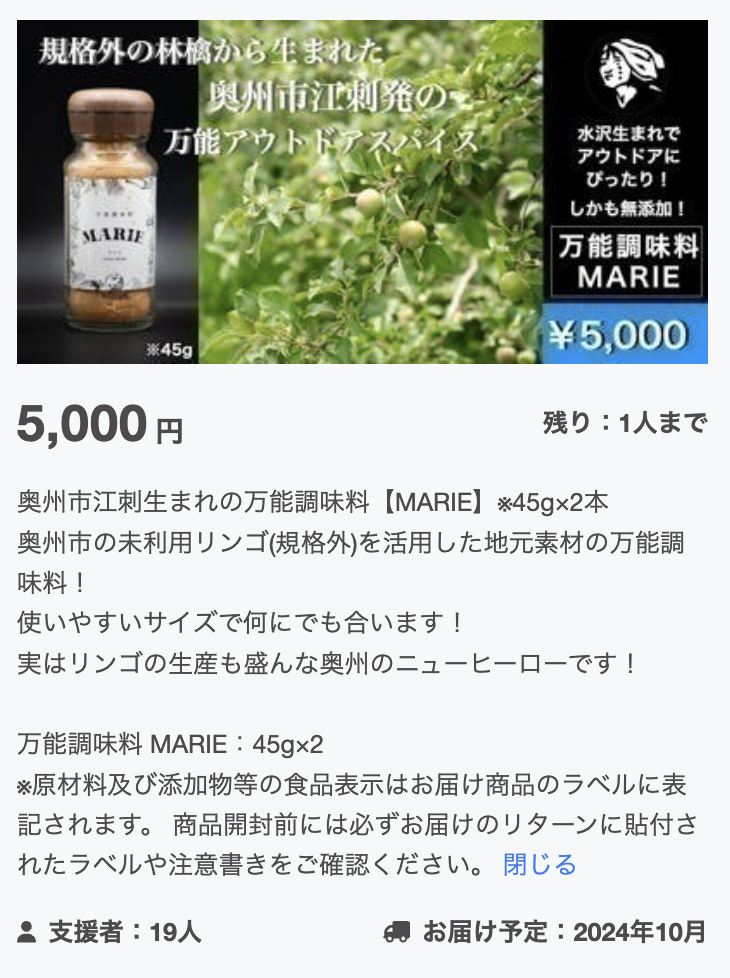Open the 万能調味料 MARIE reward banner image
This screenshot has height=978, width=730.
[362, 192]
